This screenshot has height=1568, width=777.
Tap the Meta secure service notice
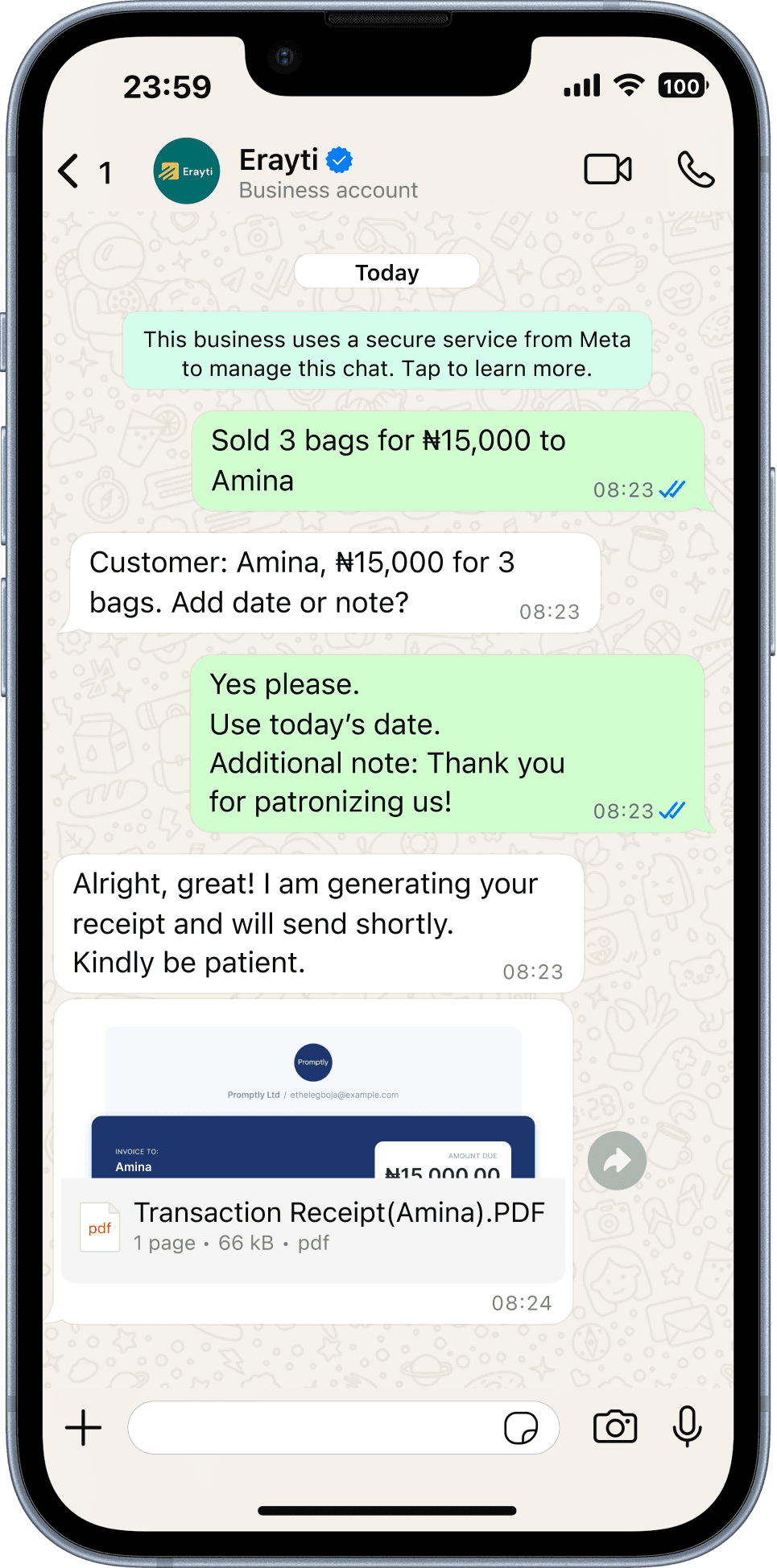387,353
